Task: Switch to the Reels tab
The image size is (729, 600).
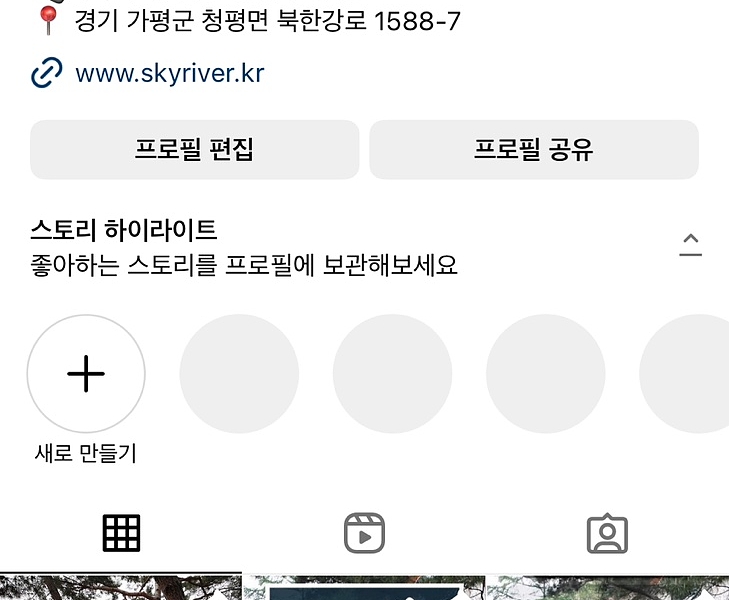Action: 364,534
